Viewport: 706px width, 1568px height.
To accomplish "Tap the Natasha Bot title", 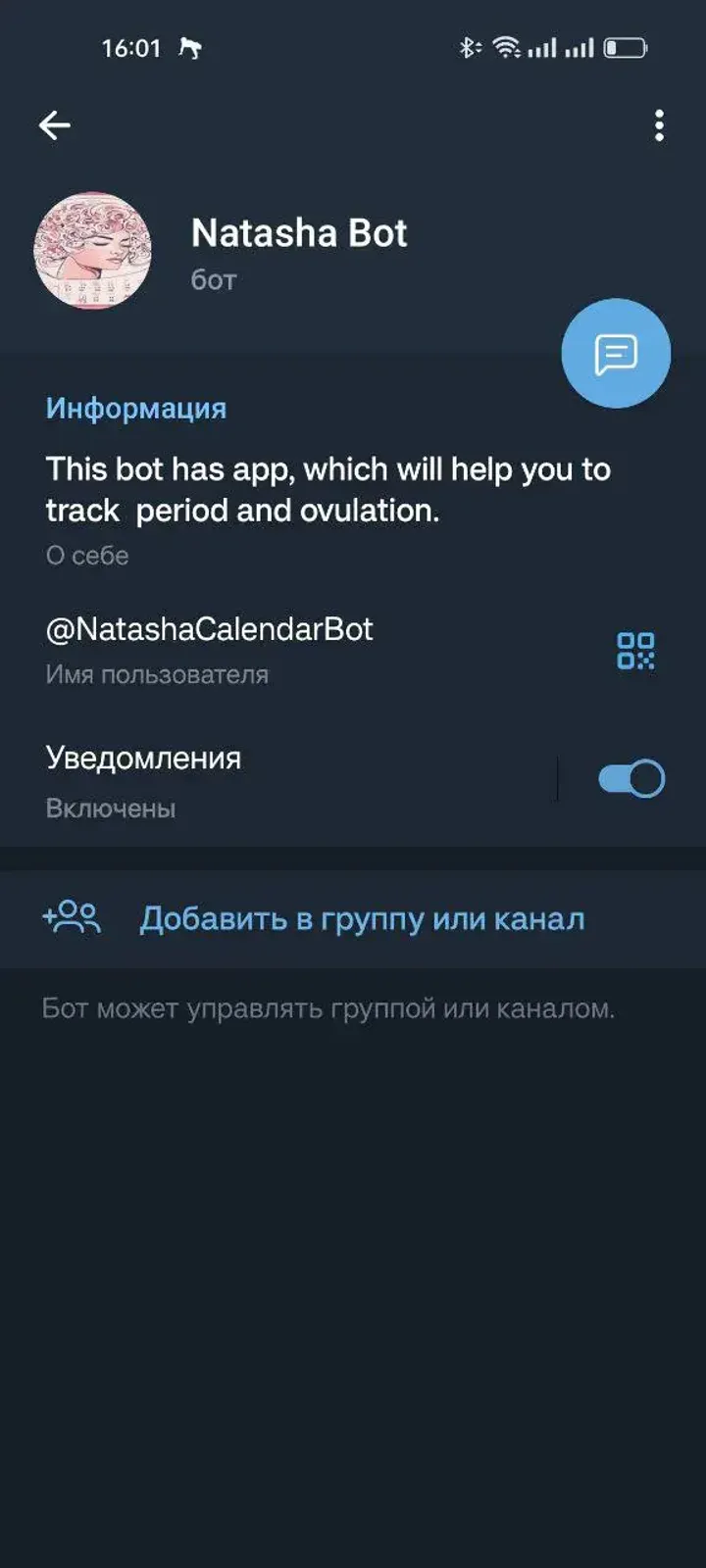I will click(300, 233).
